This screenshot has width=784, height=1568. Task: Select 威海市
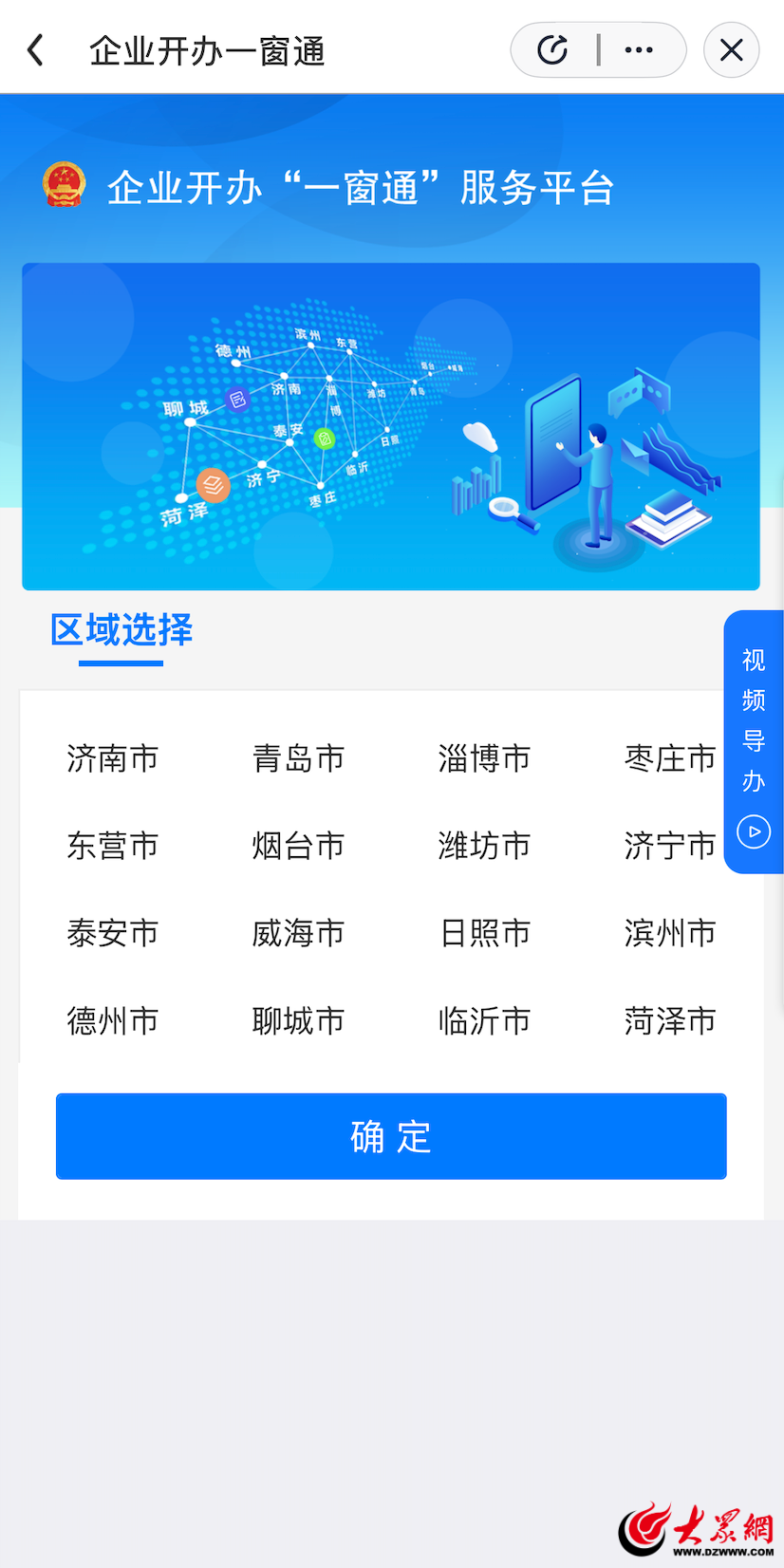coord(298,933)
